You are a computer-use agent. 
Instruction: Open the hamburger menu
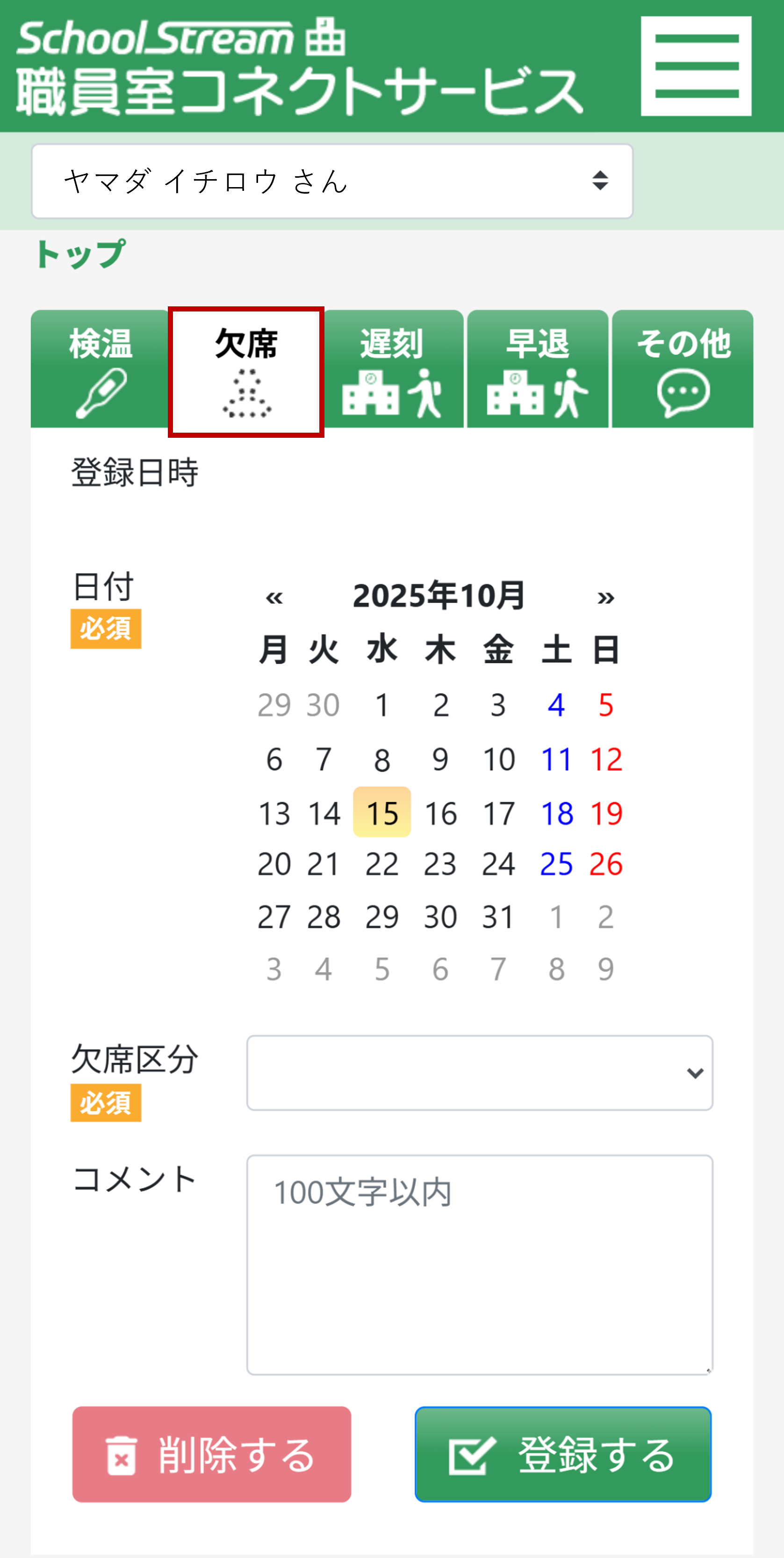pos(697,66)
